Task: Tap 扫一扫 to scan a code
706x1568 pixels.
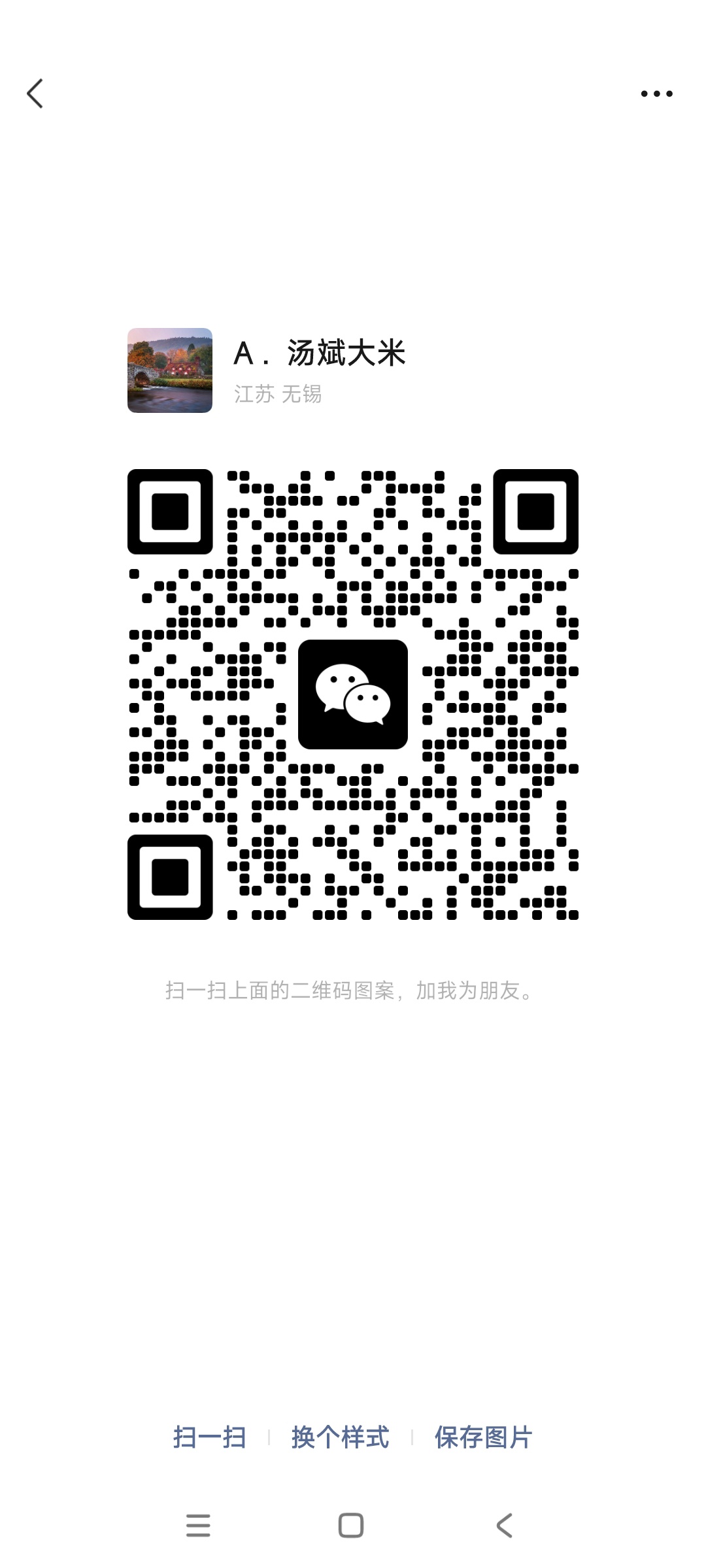Action: coord(210,1438)
